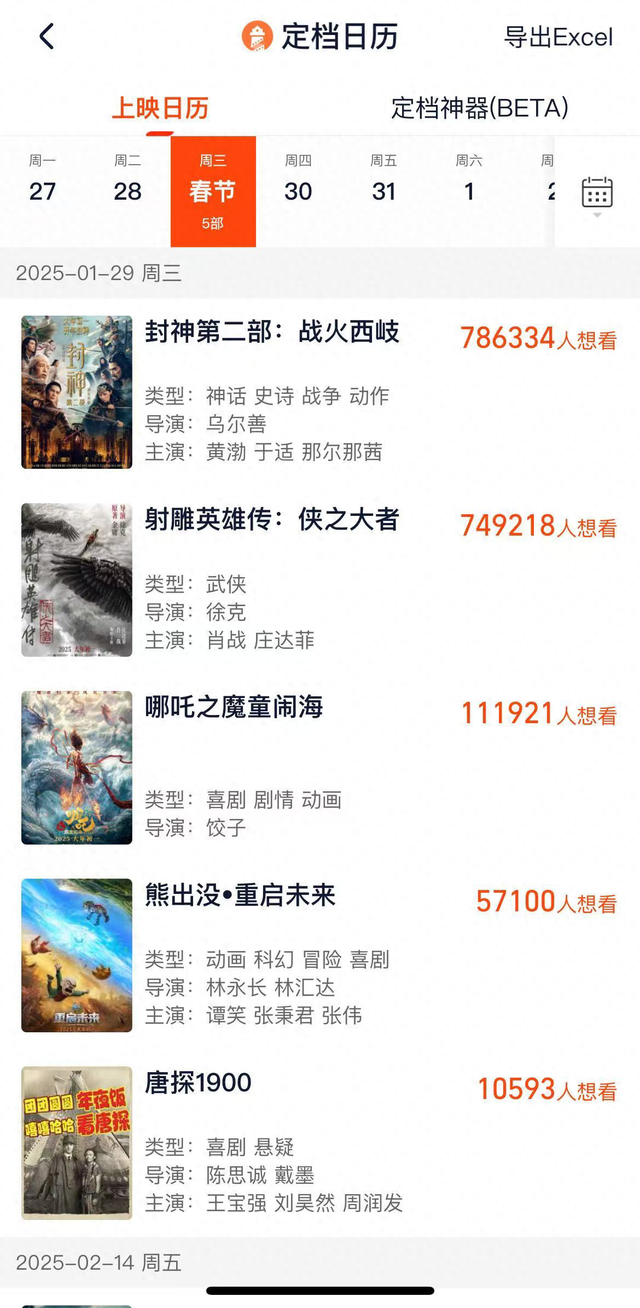The image size is (640, 1308).
Task: Open 哪吒之魔童闹海 movie entry
Action: coord(234,708)
